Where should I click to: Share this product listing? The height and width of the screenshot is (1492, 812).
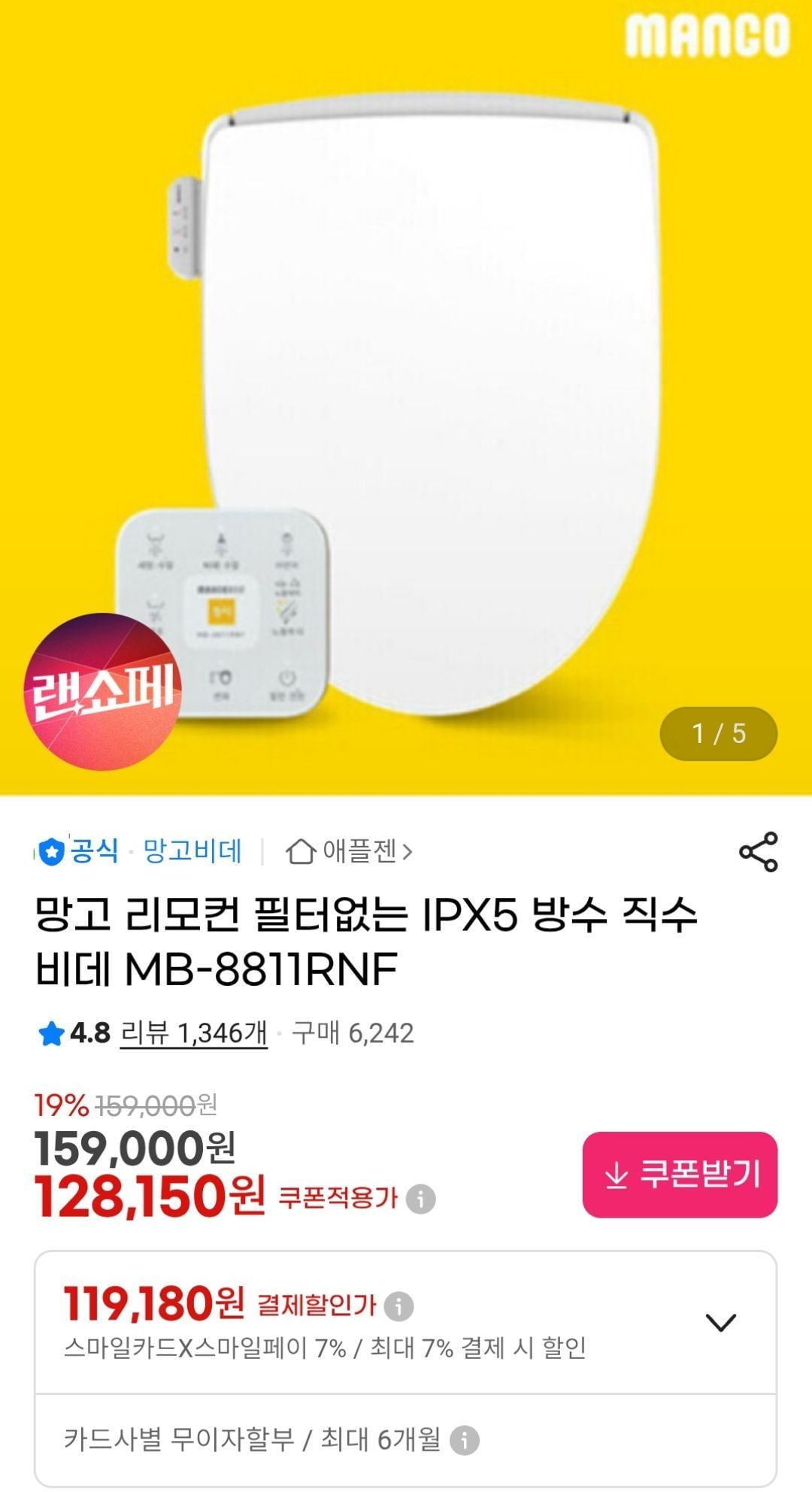[x=758, y=851]
